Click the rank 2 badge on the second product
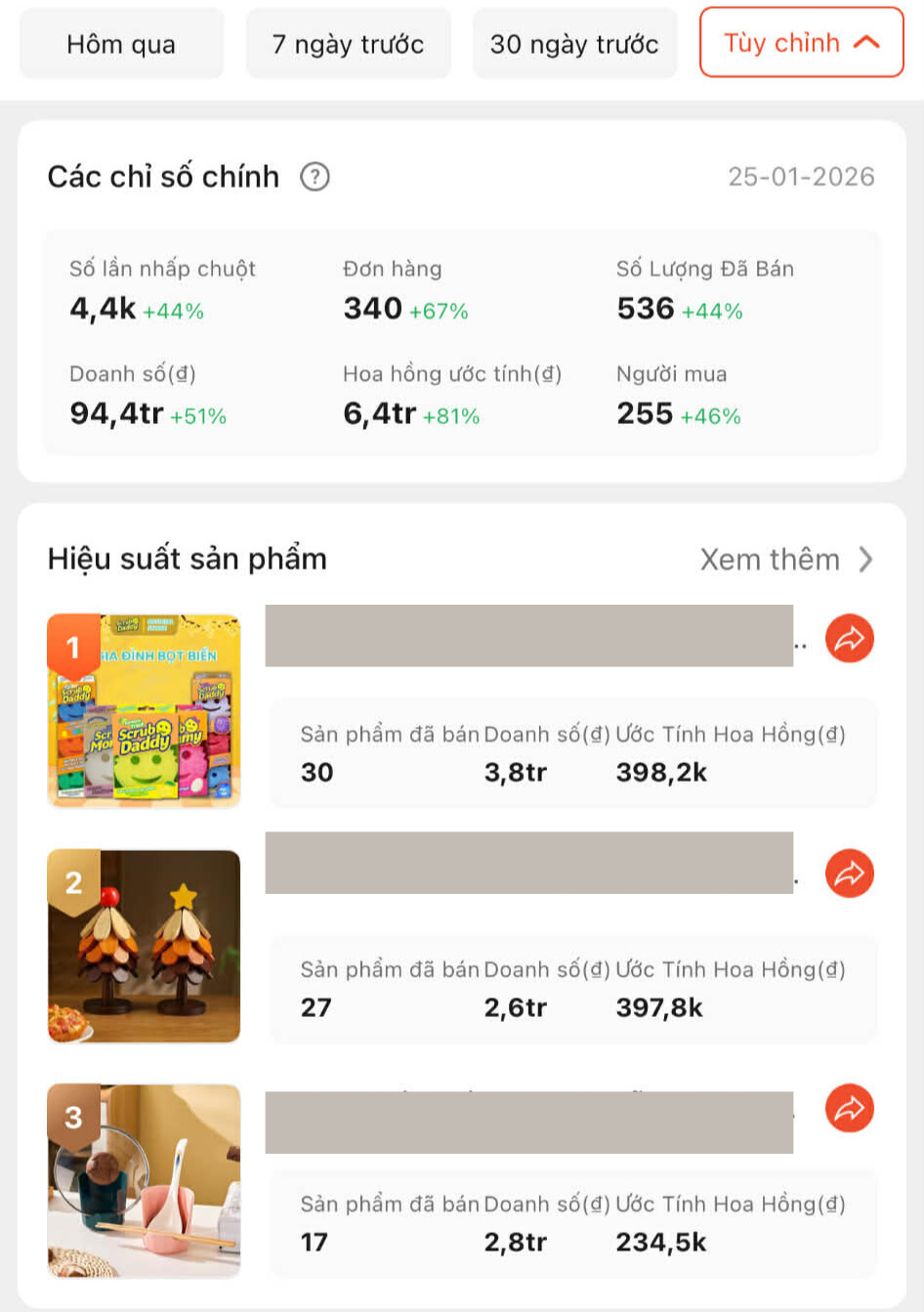The image size is (924, 1312). 72,883
